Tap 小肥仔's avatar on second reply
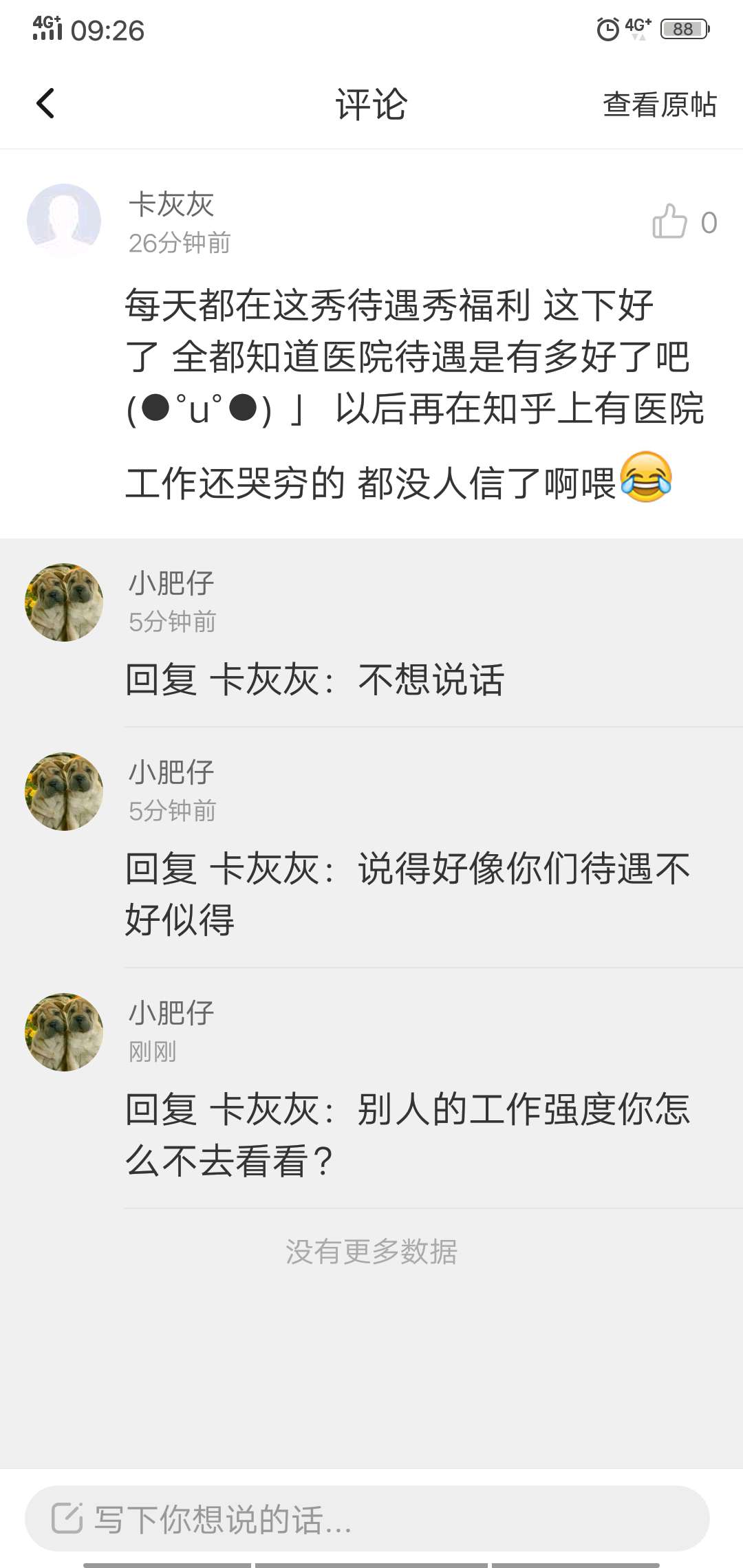 [x=63, y=791]
